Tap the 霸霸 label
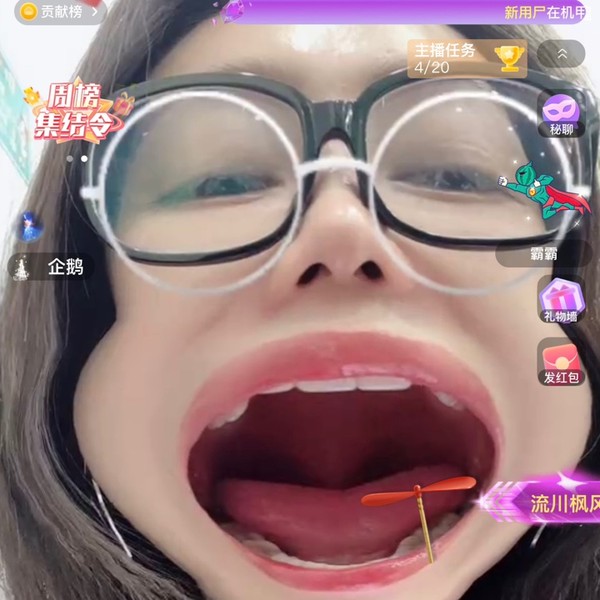The width and height of the screenshot is (600, 600). click(x=545, y=253)
